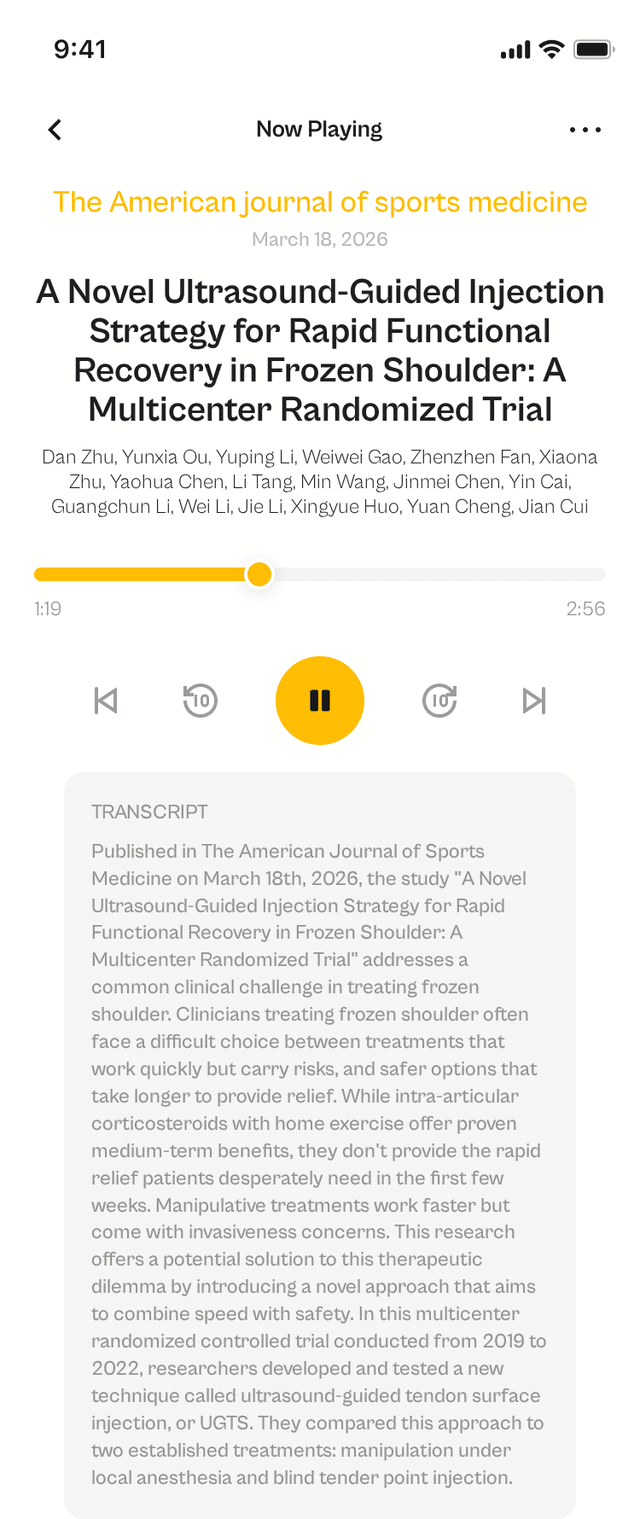Pause the audio playback
The width and height of the screenshot is (640, 1519).
[320, 700]
